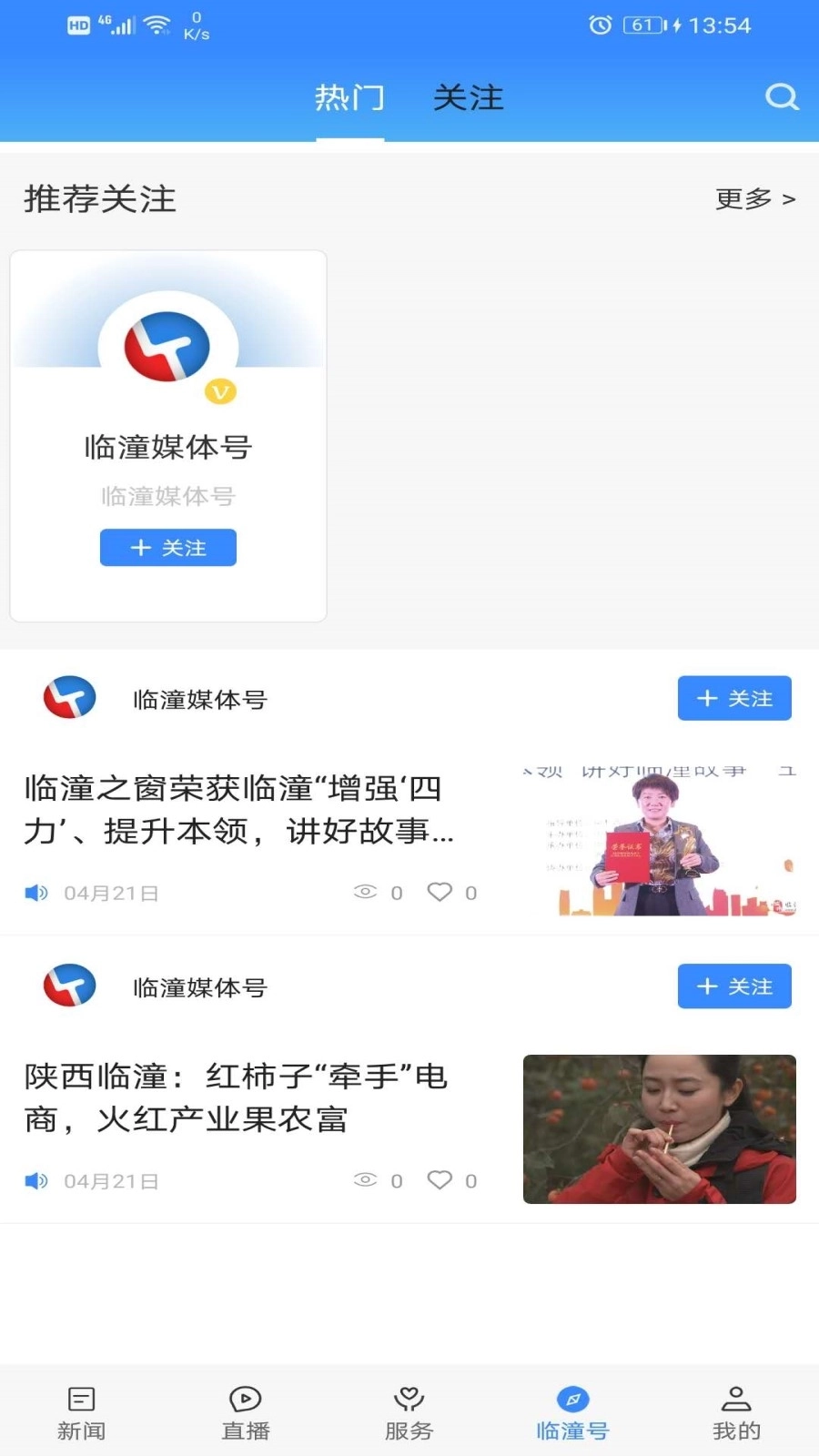Open the 直播 (Live) section
819x1456 pixels.
point(245,1410)
